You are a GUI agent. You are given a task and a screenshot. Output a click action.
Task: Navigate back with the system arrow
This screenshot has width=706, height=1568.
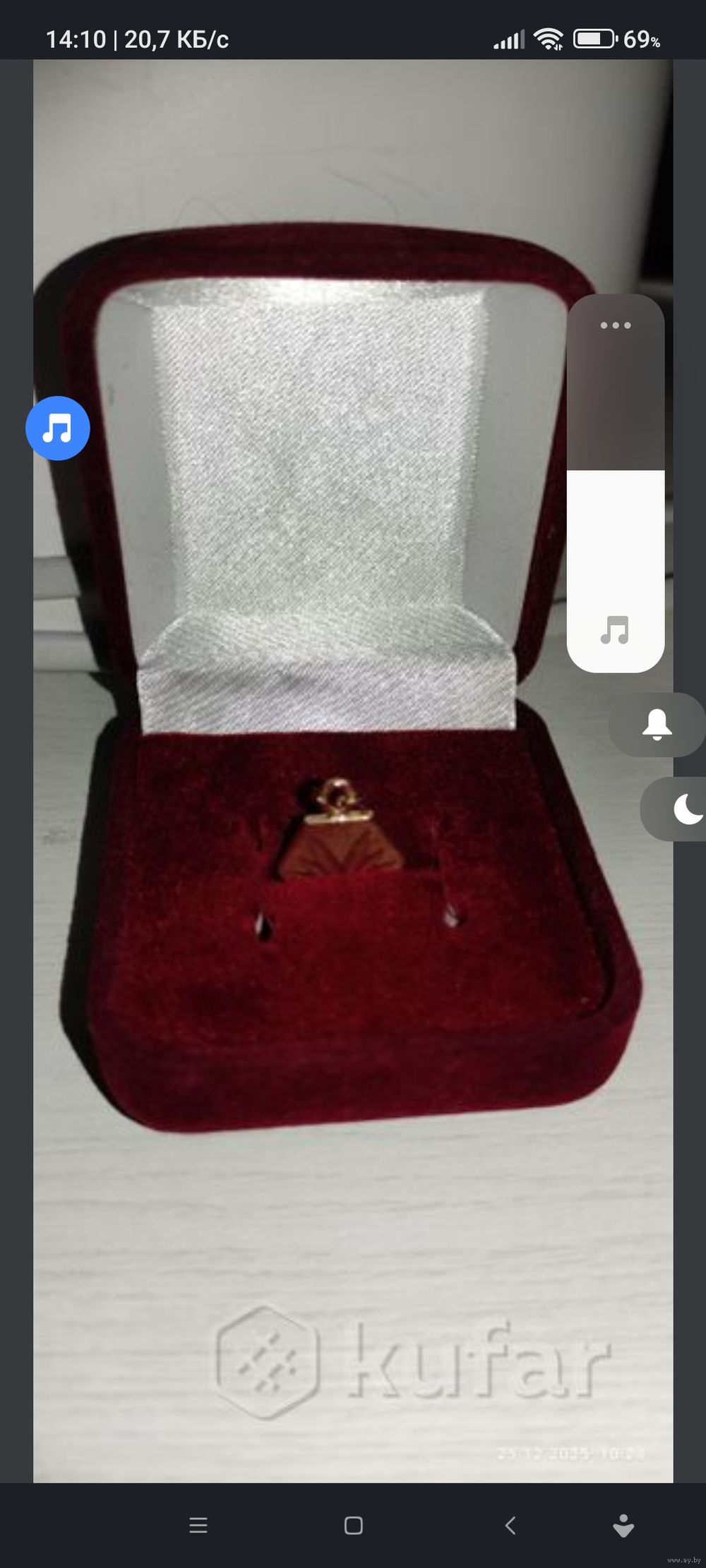510,1525
